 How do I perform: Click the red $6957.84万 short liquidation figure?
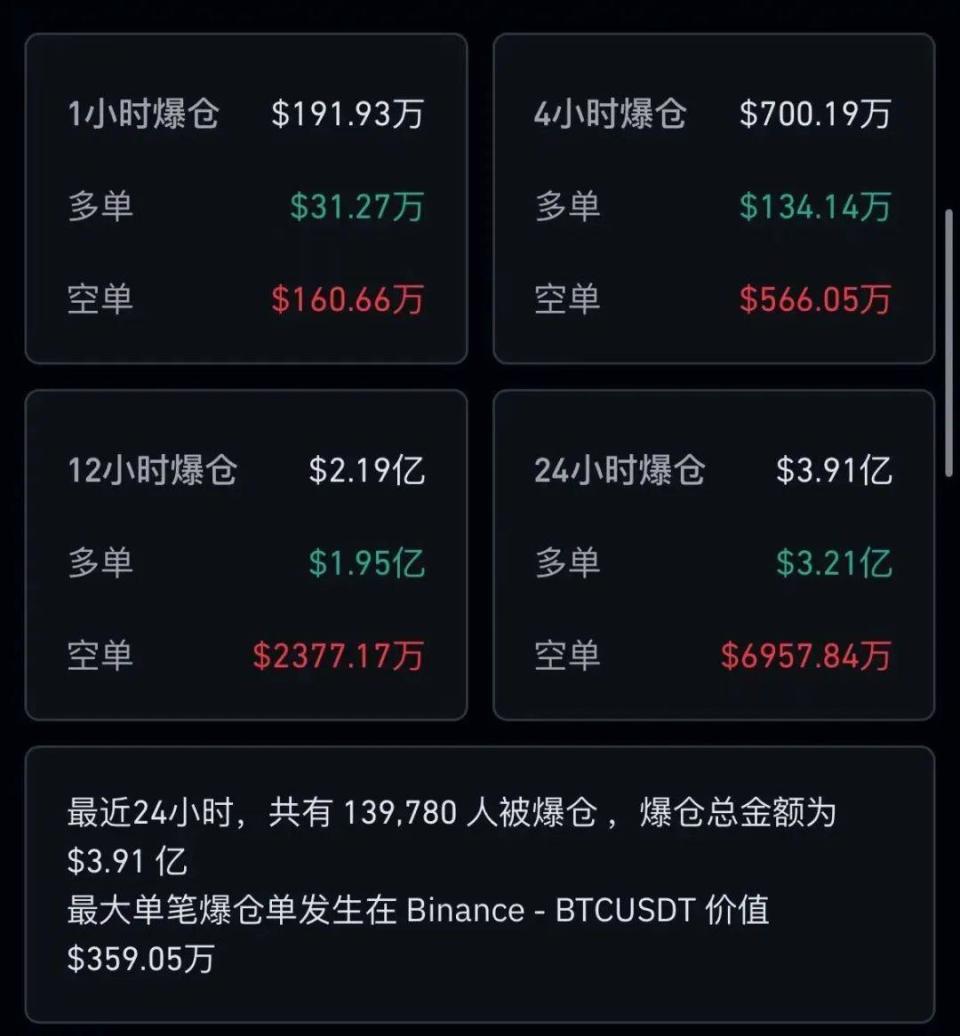(x=805, y=655)
